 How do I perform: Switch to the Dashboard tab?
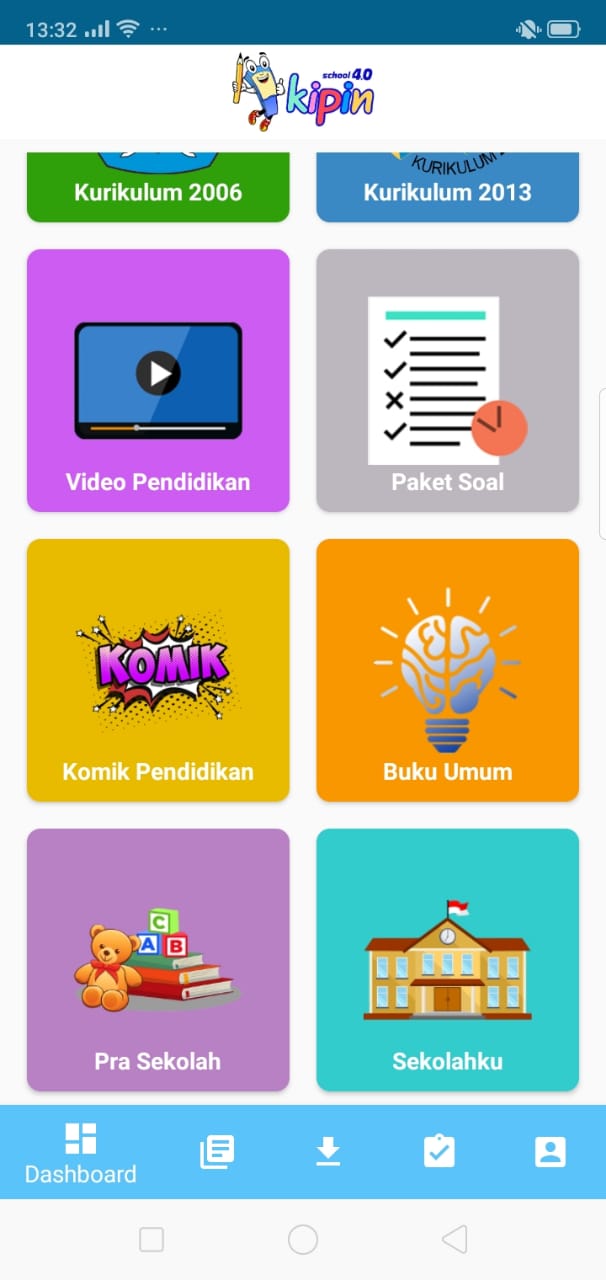80,1152
